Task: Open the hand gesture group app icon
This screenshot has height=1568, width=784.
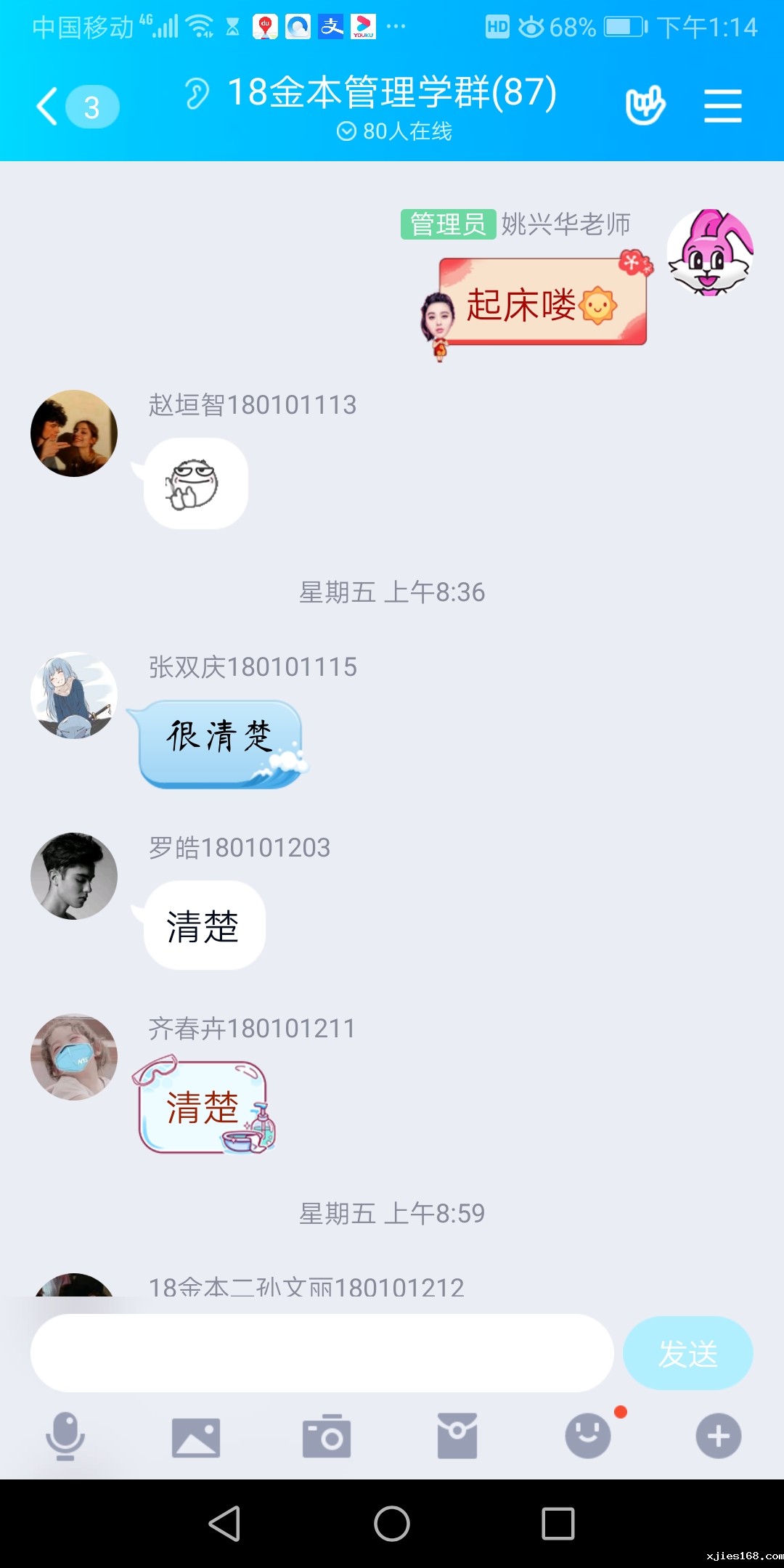Action: [645, 105]
